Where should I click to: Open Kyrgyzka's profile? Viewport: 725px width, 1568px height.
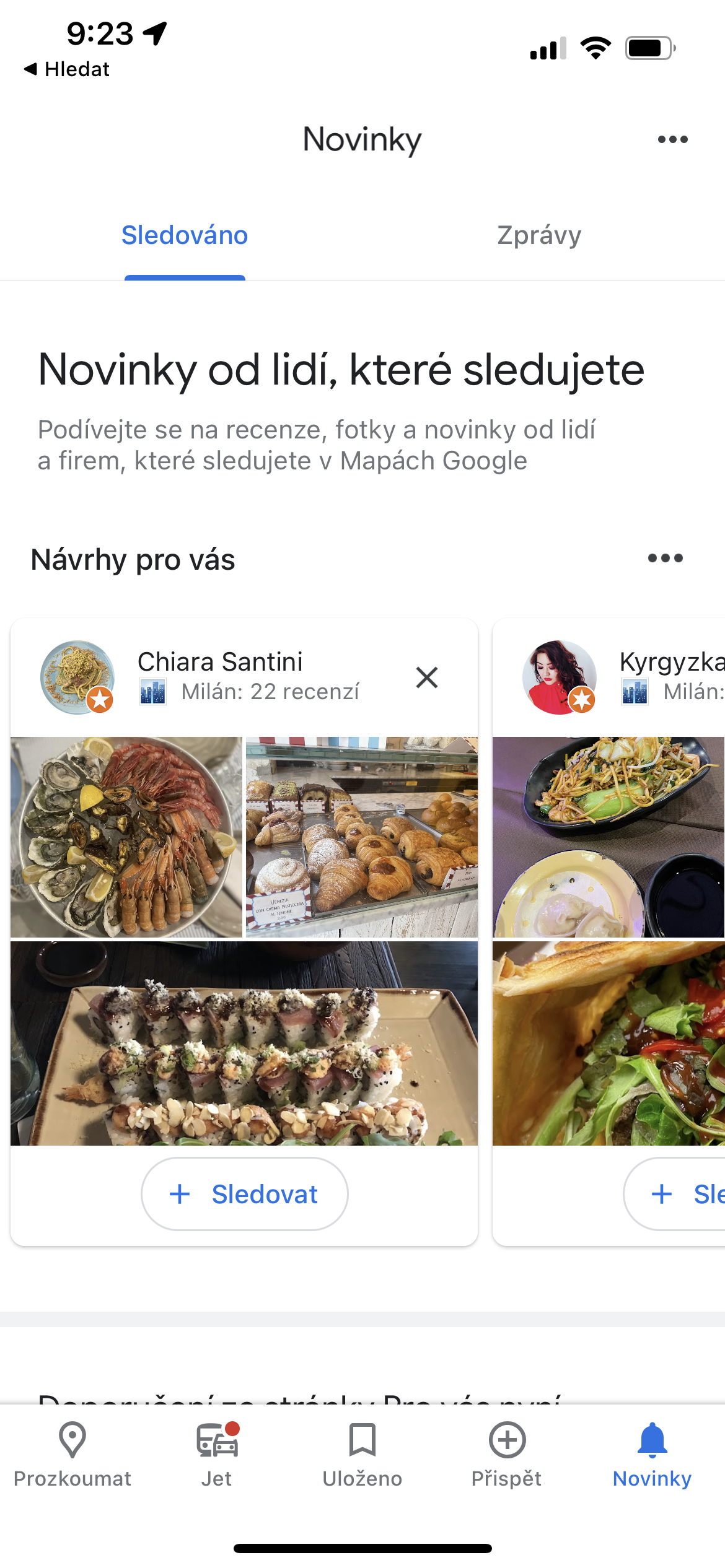(x=672, y=662)
